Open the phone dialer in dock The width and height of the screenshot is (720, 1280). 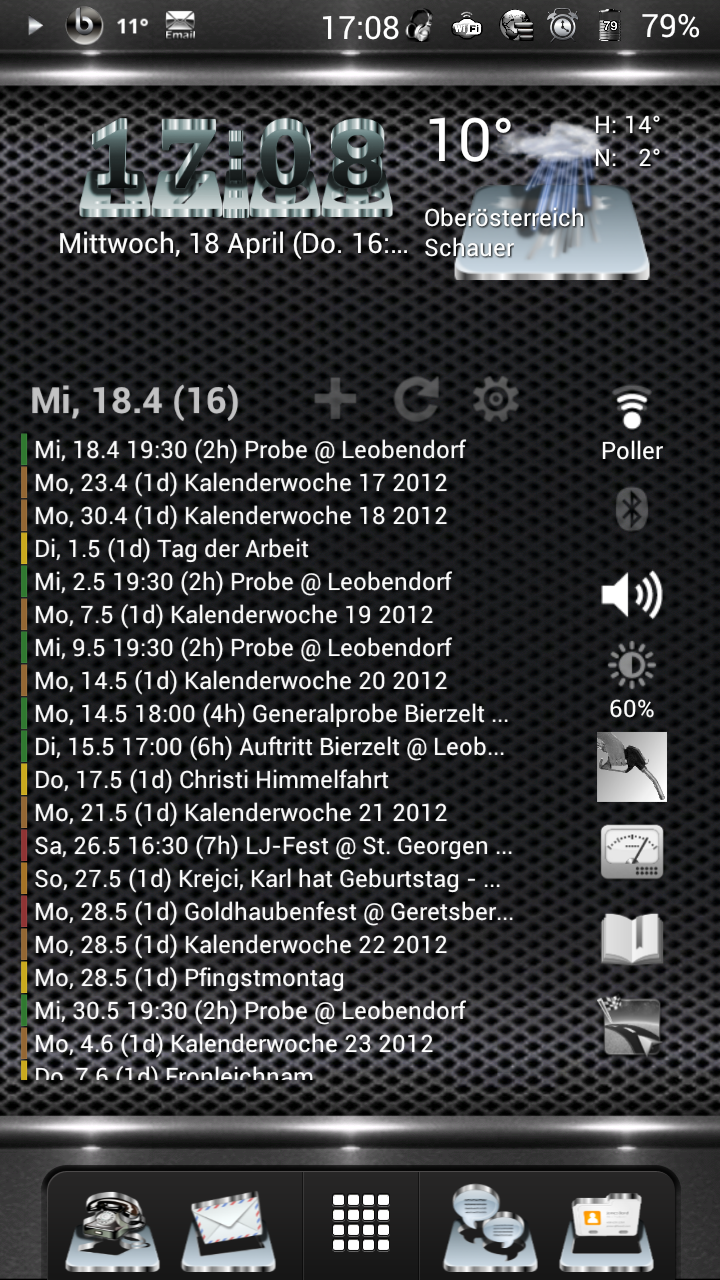click(x=113, y=1228)
